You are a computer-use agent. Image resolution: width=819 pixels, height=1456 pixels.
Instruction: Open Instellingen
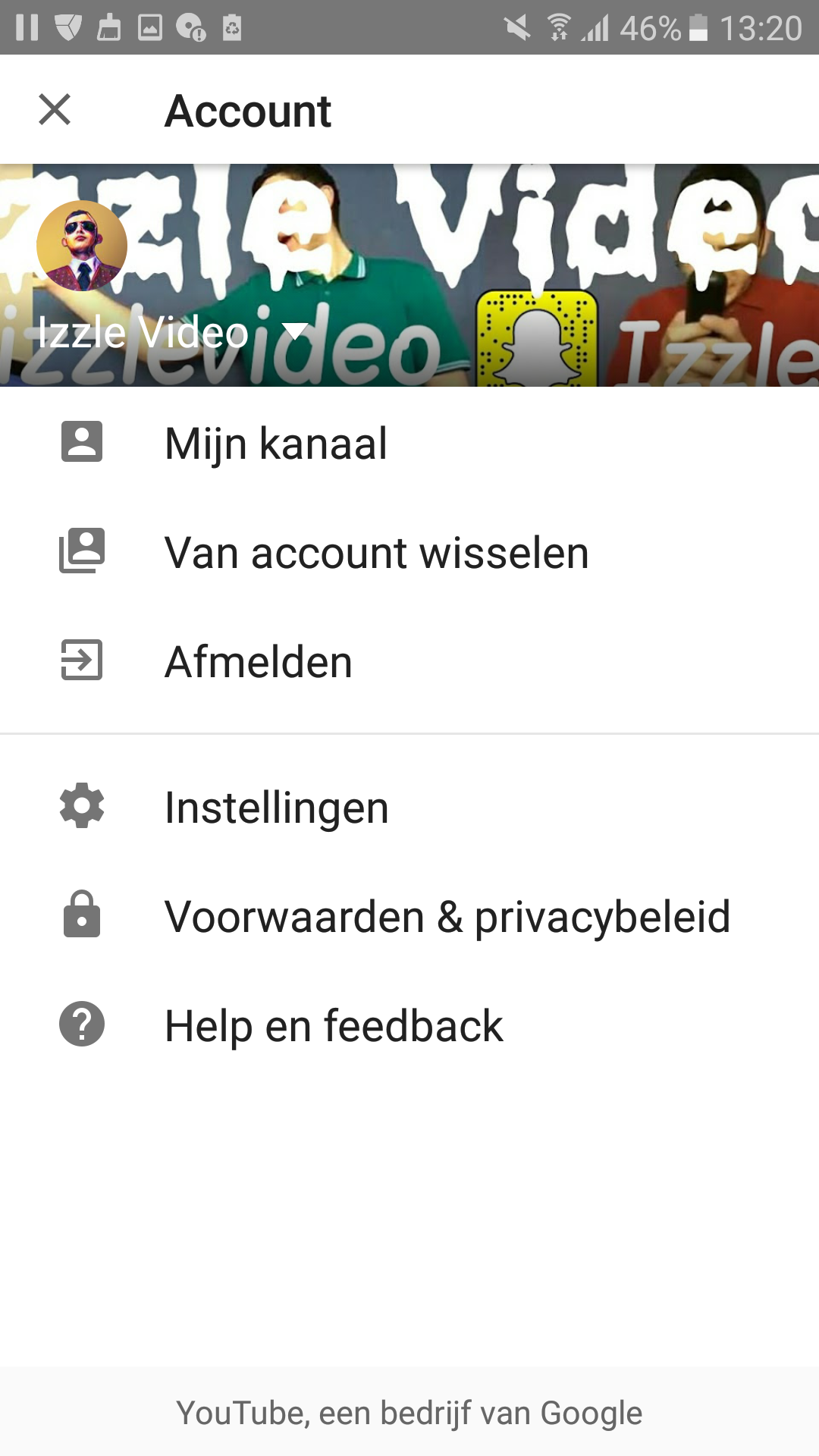409,807
